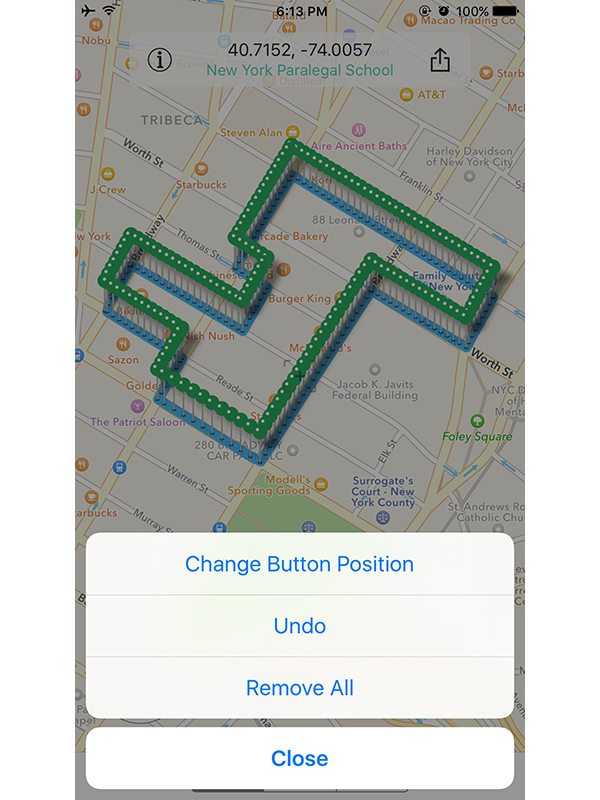Choose Undo from the action sheet
Viewport: 600px width, 800px height.
coord(300,626)
